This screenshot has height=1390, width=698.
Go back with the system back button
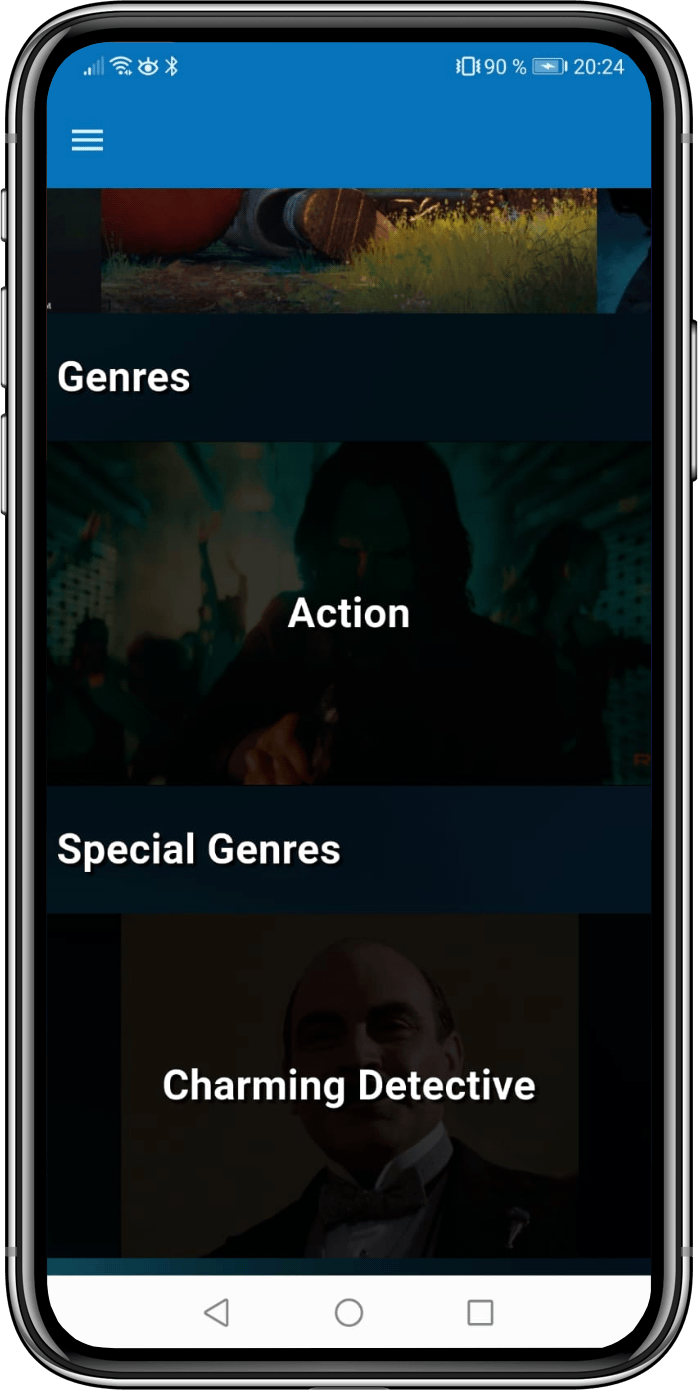coord(216,1312)
